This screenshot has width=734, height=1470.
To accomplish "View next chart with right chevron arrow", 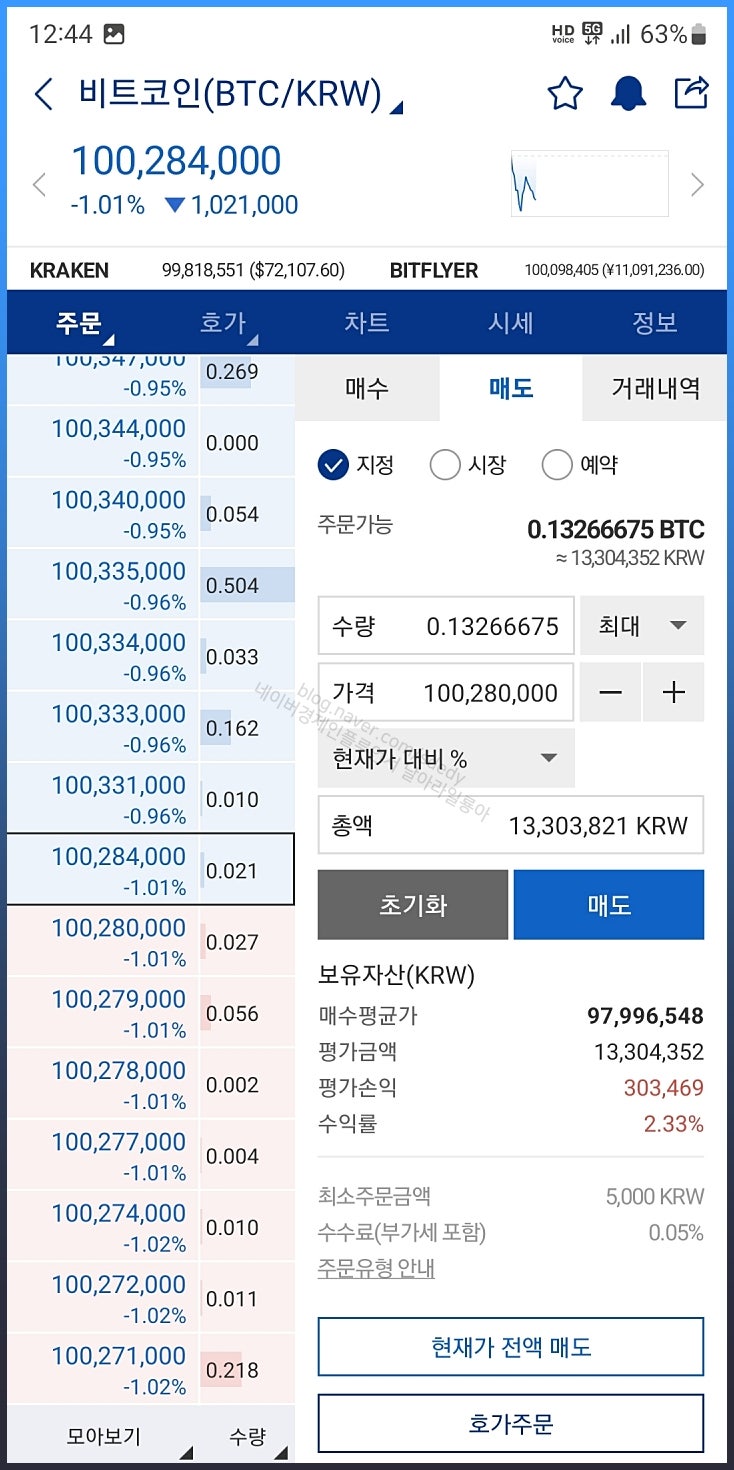I will pos(697,184).
